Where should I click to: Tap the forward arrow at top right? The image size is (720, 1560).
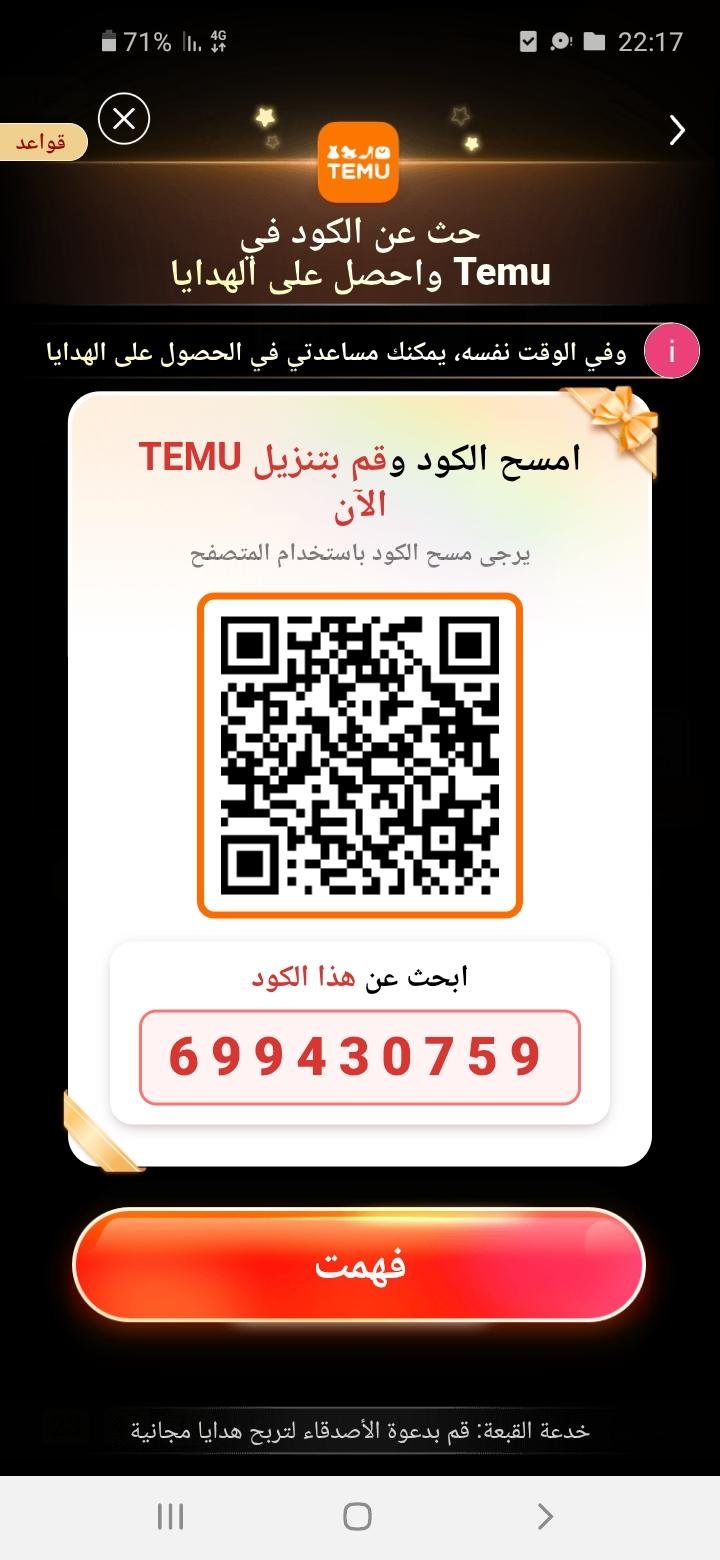click(677, 130)
